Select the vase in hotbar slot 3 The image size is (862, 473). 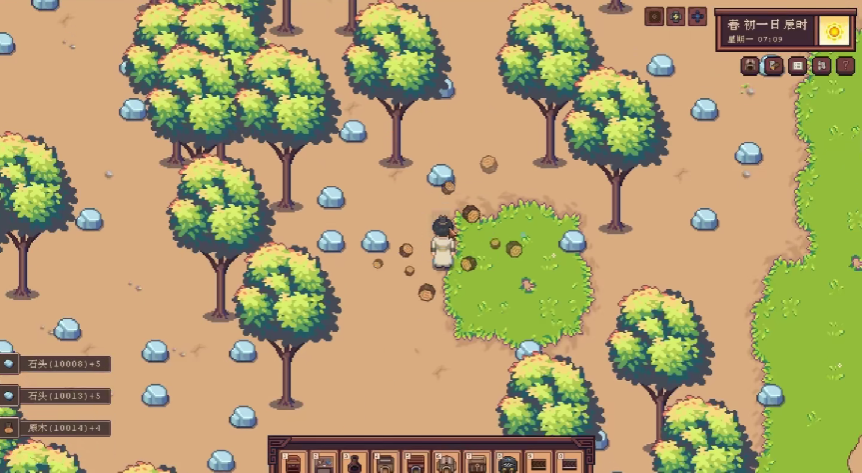tap(355, 464)
